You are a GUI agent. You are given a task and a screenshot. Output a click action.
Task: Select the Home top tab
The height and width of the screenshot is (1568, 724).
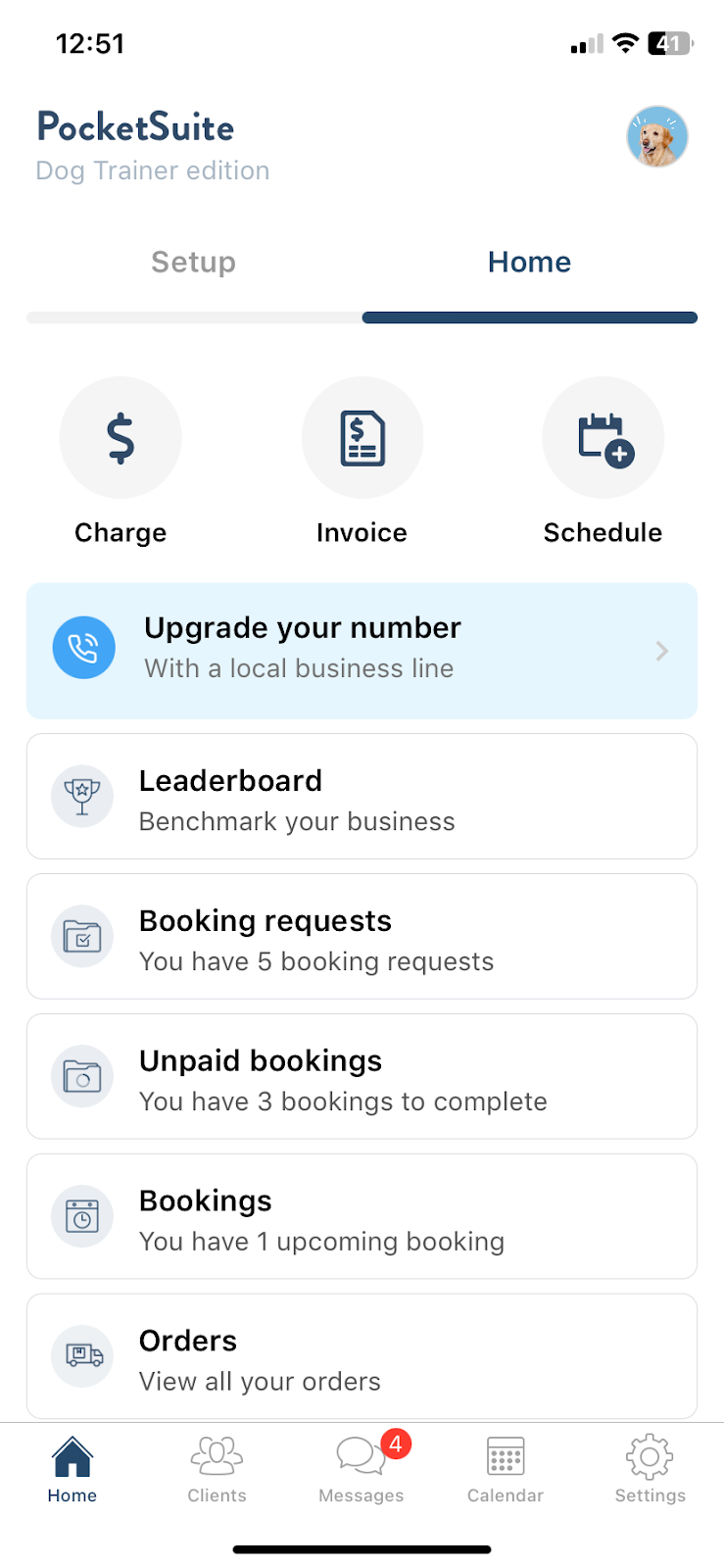(529, 262)
